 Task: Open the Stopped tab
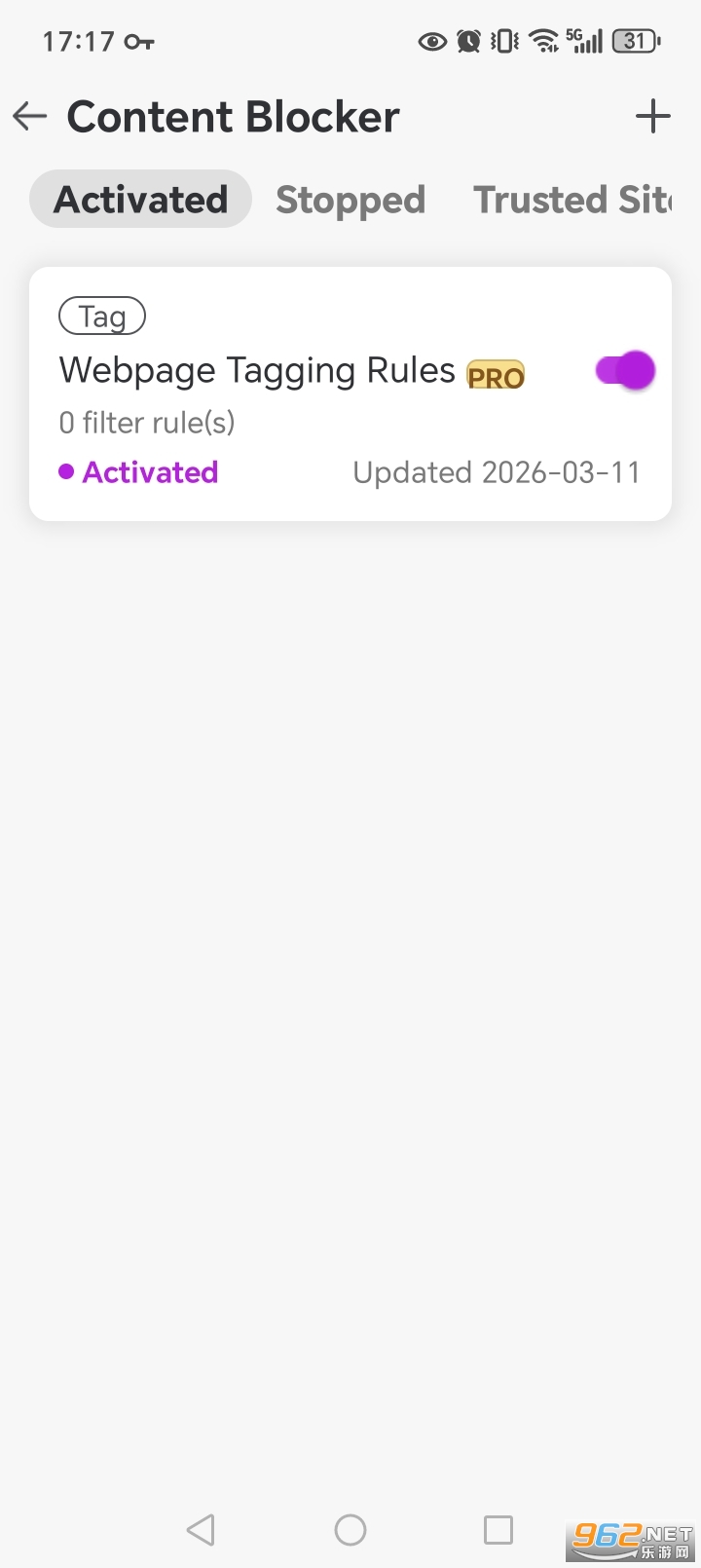pyautogui.click(x=350, y=199)
